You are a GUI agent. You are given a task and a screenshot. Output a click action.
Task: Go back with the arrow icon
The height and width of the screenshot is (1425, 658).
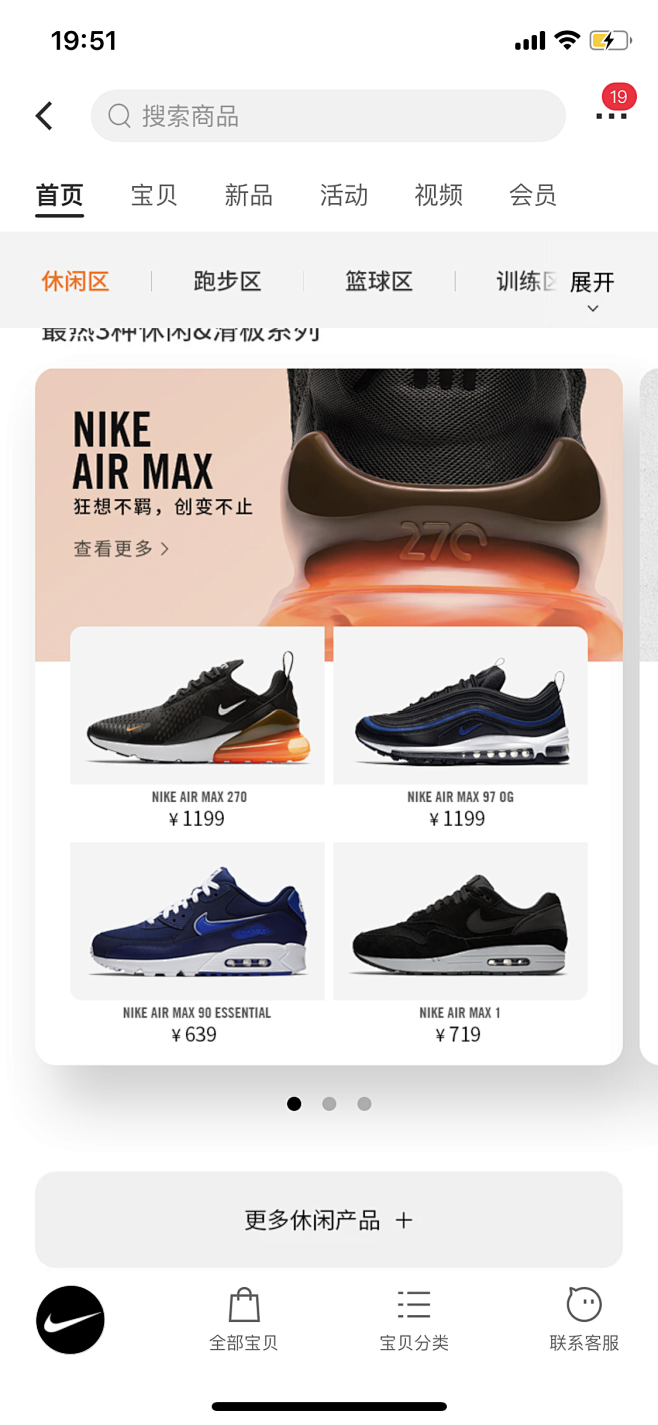pyautogui.click(x=44, y=116)
